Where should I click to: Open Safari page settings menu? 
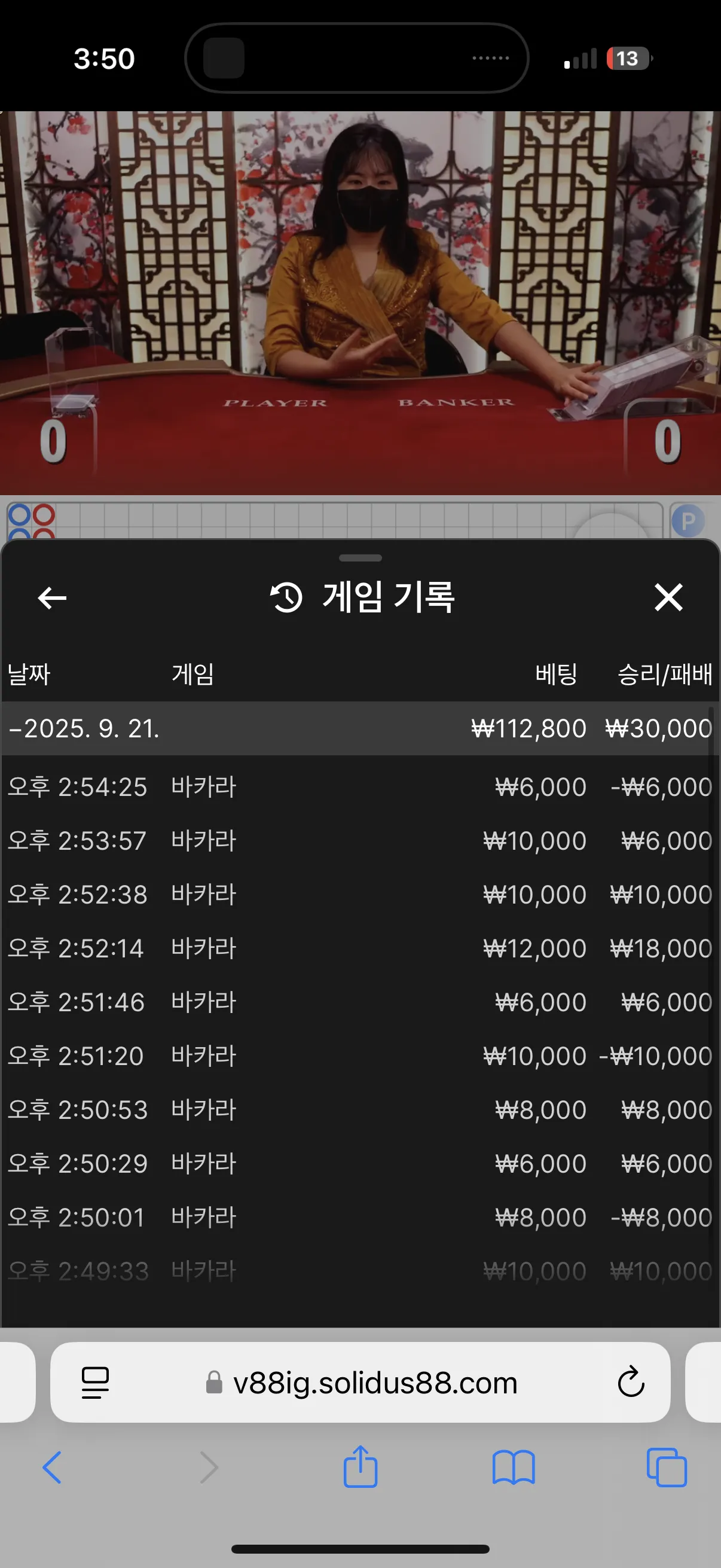tap(95, 1383)
